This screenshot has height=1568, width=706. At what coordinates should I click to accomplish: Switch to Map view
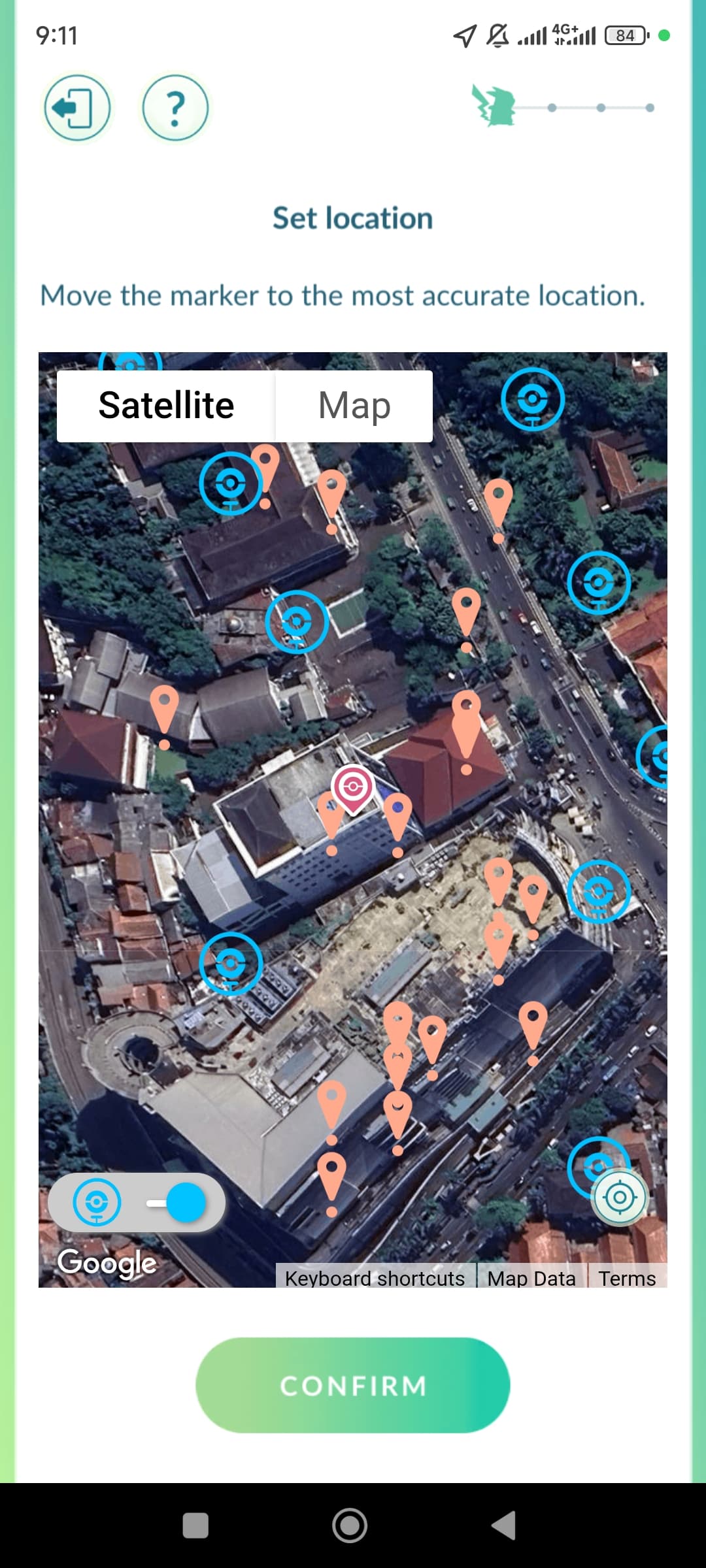tap(354, 406)
